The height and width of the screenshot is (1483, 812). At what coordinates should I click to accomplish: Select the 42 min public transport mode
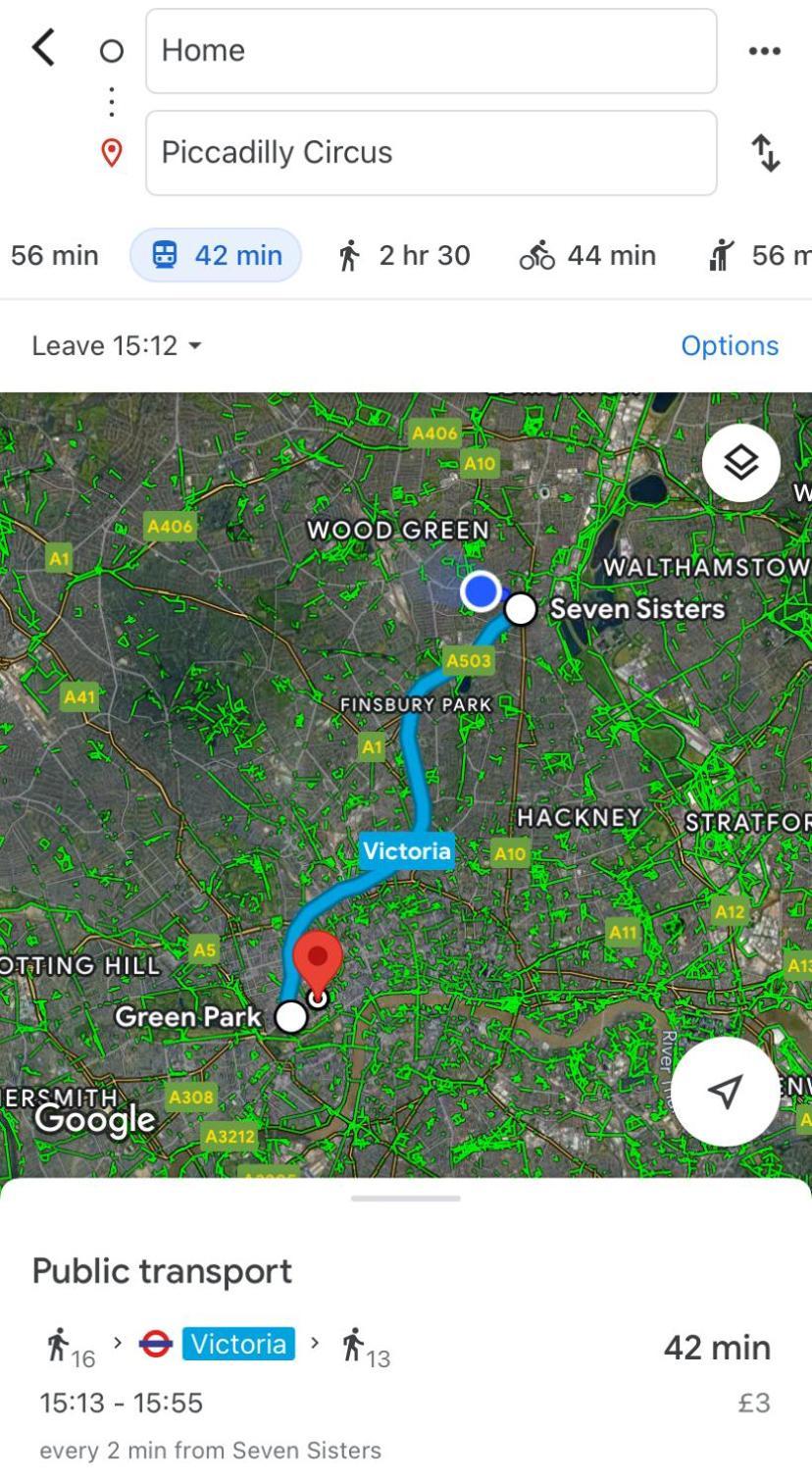(x=216, y=255)
